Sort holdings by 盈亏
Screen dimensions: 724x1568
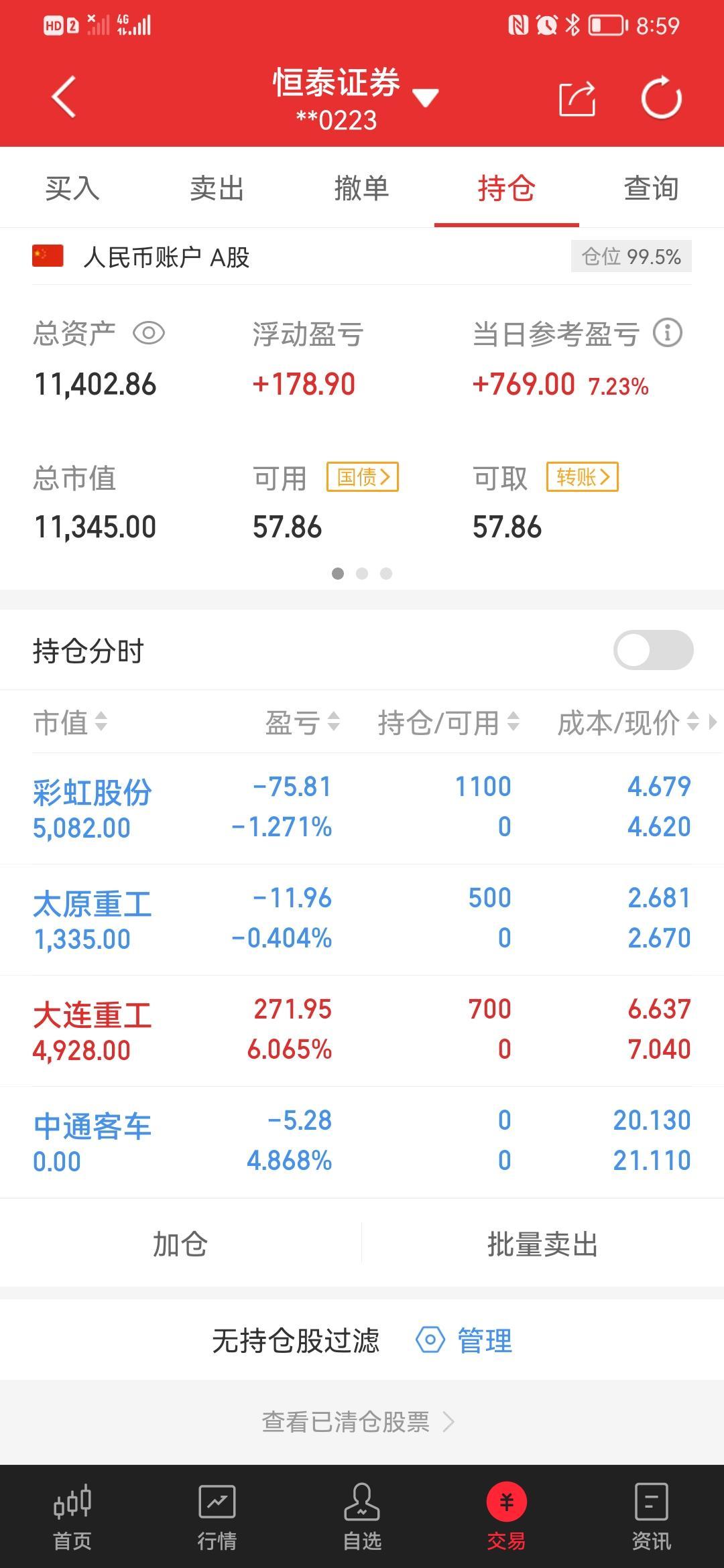click(x=302, y=722)
